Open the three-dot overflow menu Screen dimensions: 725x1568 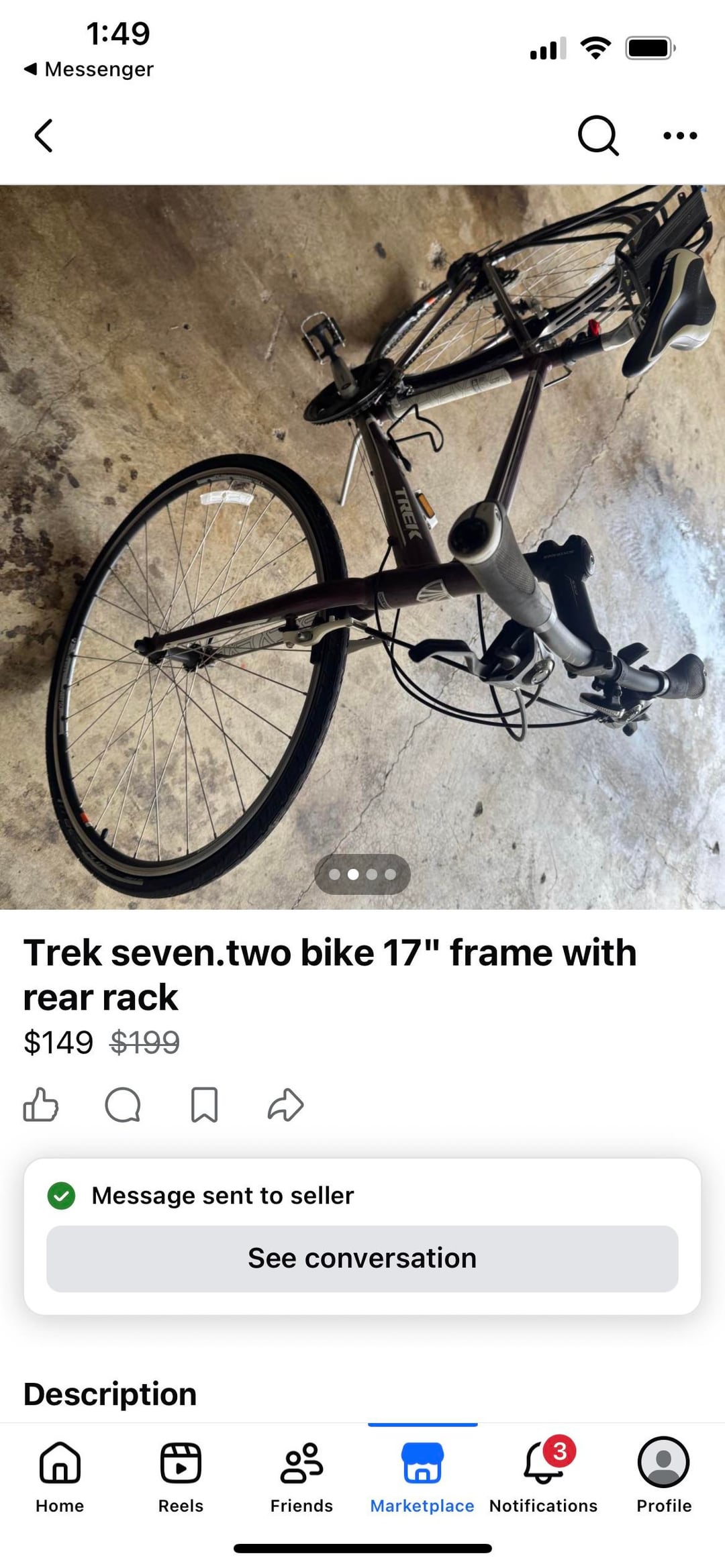tap(679, 136)
